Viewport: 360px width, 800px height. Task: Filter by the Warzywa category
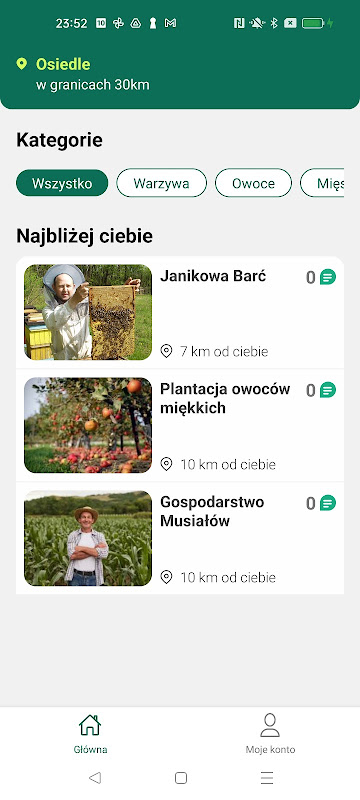(x=162, y=183)
